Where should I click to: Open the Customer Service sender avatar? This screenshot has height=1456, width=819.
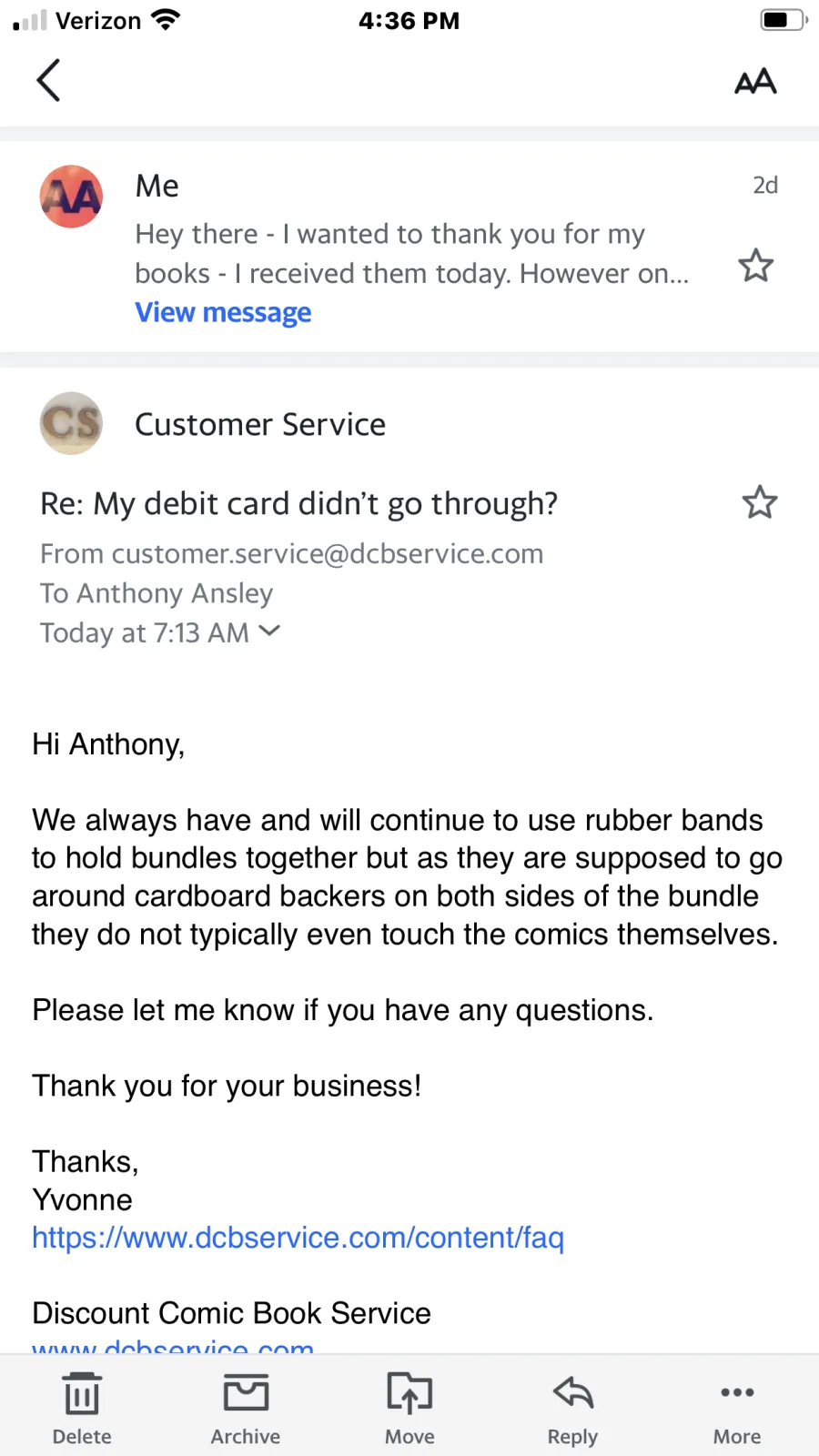click(x=71, y=423)
